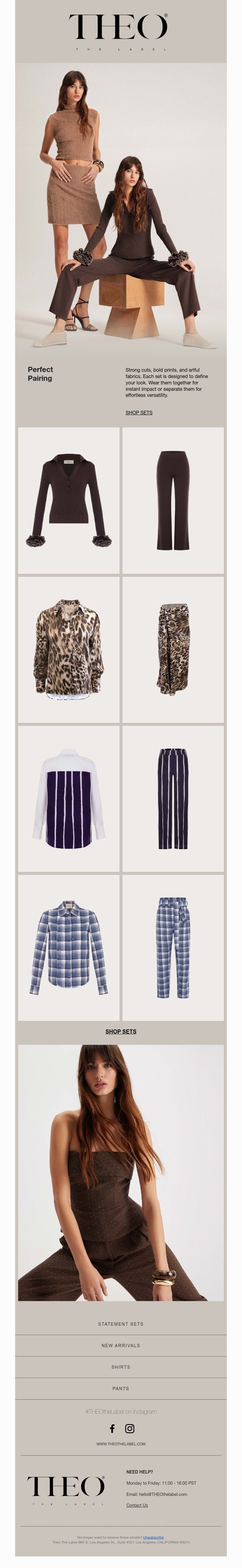Image resolution: width=242 pixels, height=1568 pixels.
Task: Open the brown ruffle-cuff top product tile
Action: (x=69, y=500)
